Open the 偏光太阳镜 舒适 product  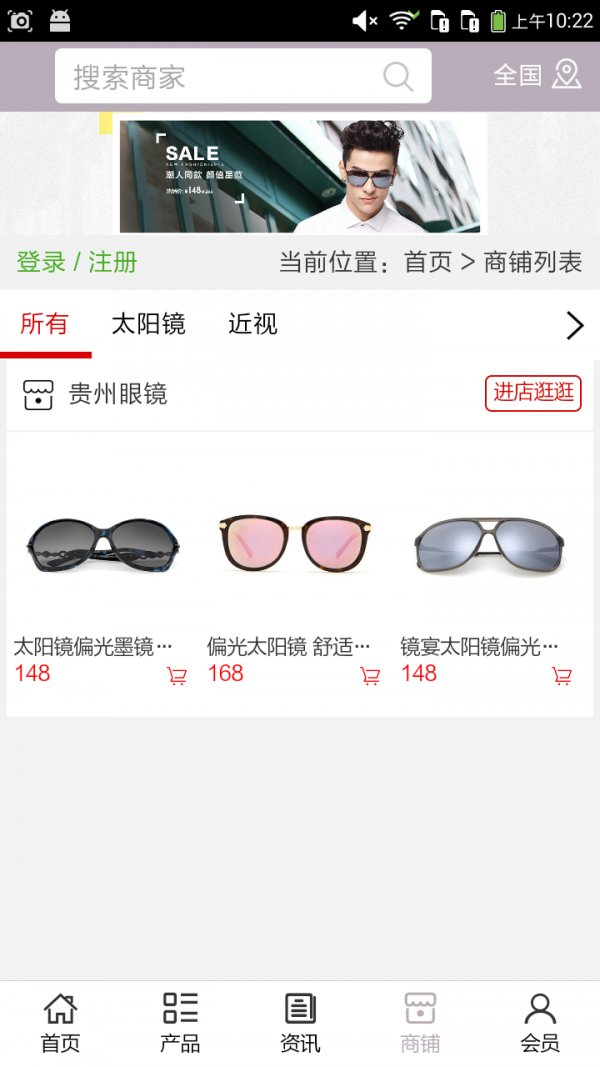pos(295,545)
